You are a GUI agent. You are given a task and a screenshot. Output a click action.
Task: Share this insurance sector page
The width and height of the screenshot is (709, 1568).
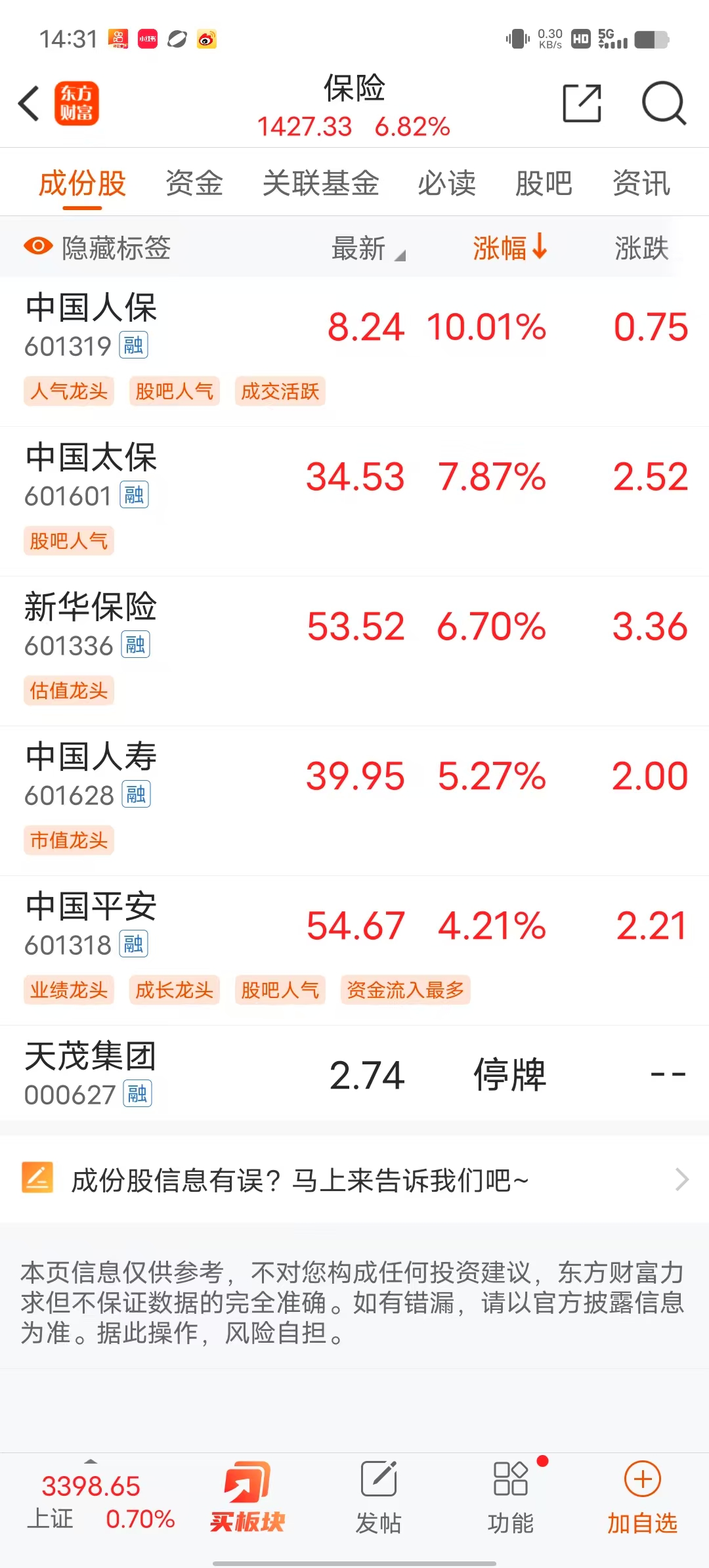[x=582, y=104]
